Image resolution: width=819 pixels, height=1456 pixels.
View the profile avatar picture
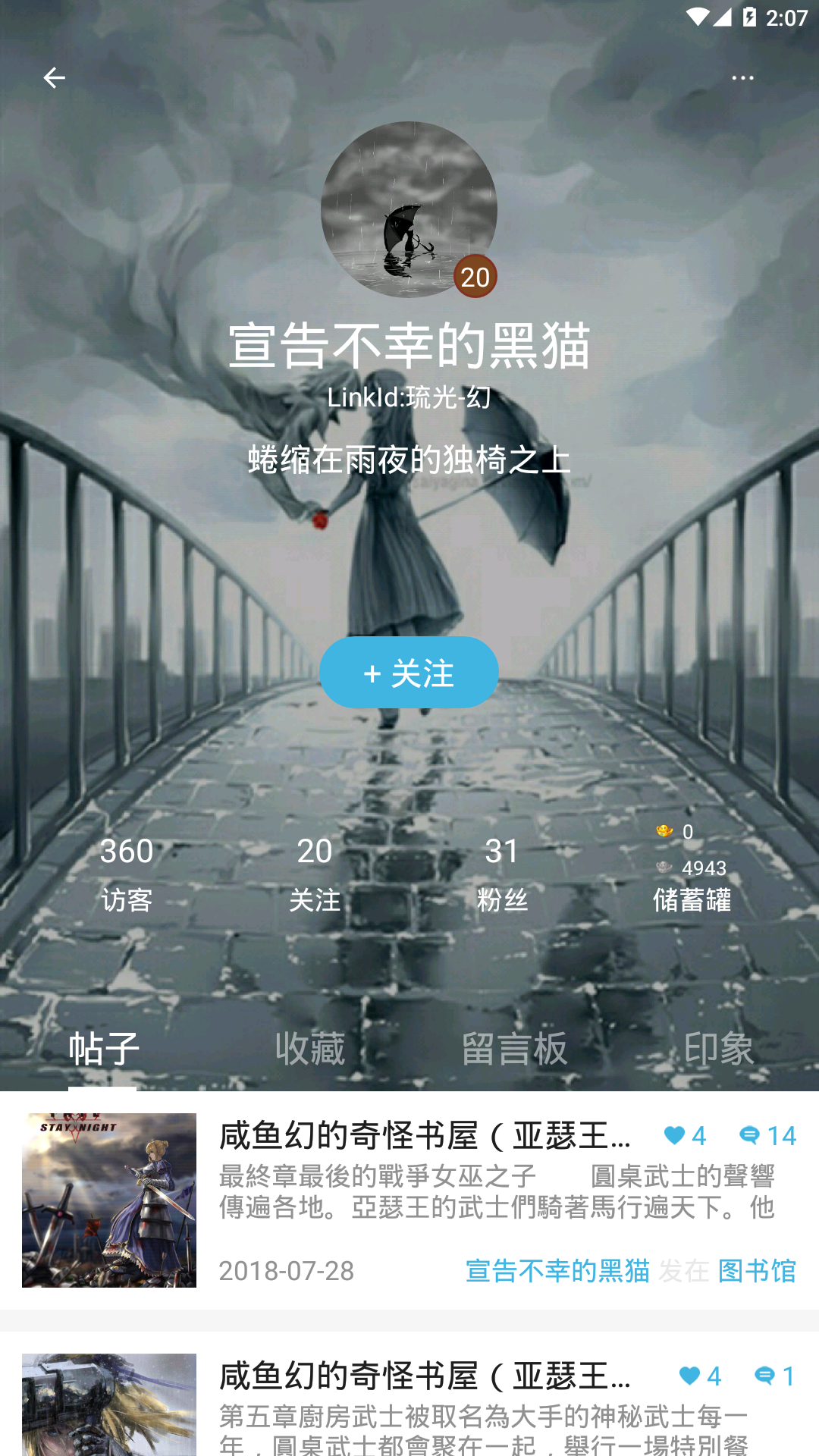(x=409, y=209)
